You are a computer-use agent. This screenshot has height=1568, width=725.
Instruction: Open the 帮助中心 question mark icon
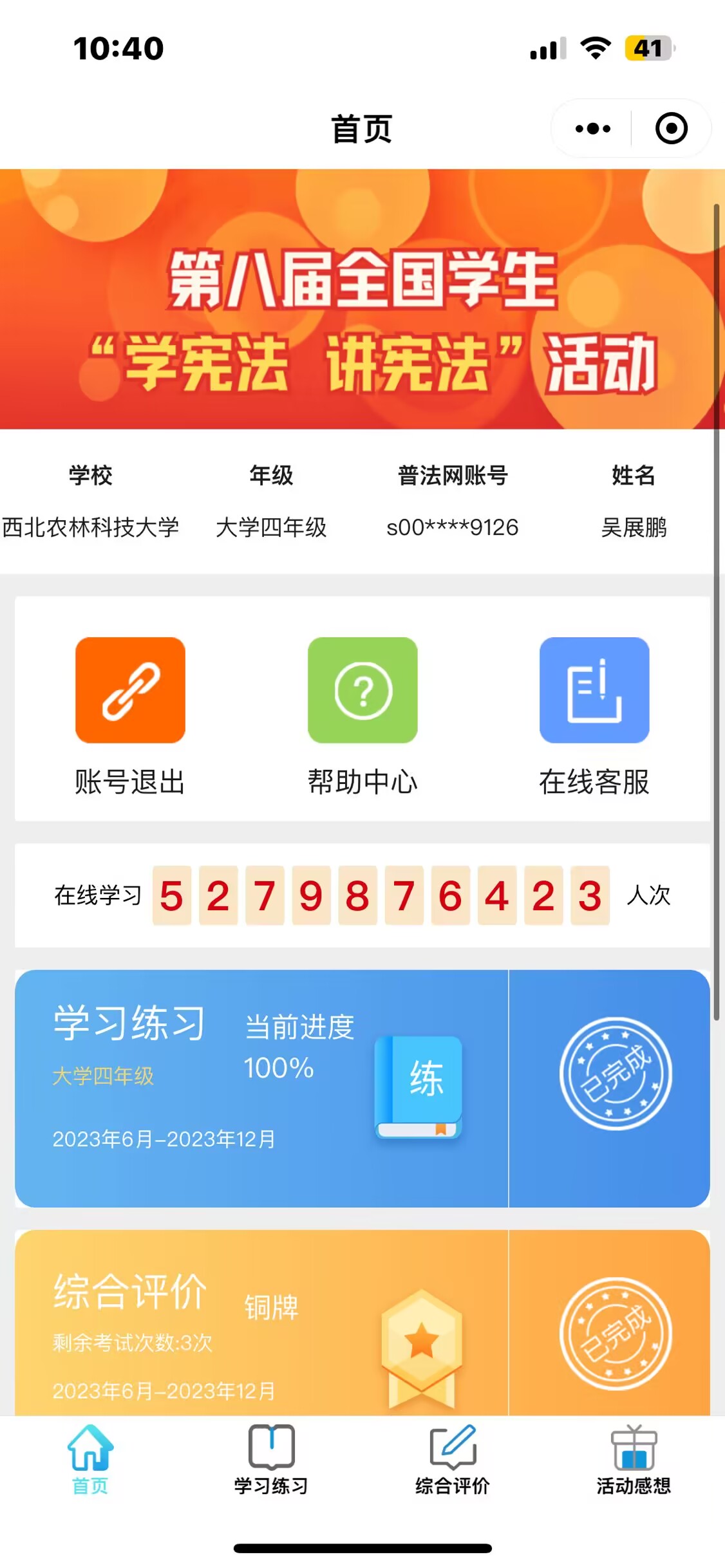point(362,690)
